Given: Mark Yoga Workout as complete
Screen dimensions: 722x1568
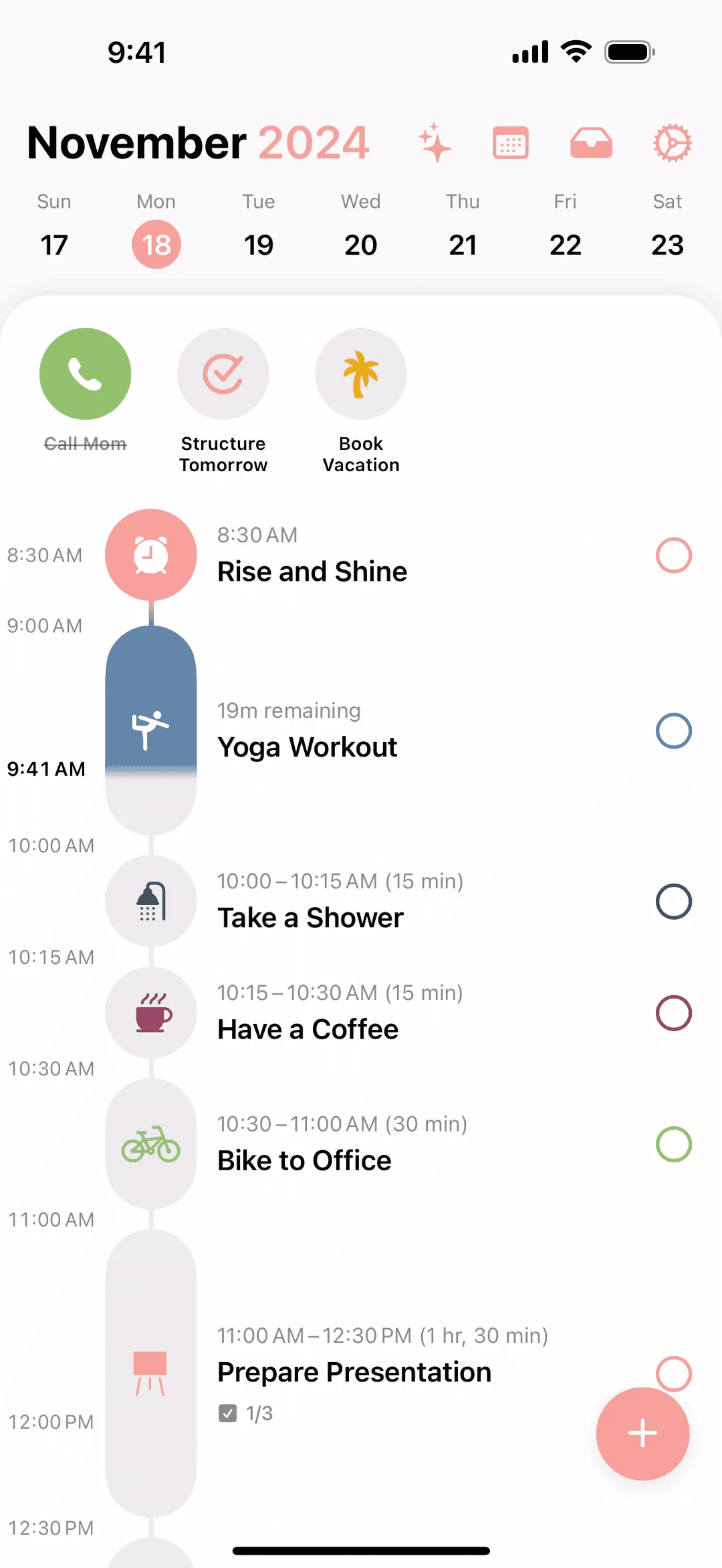Looking at the screenshot, I should tap(673, 731).
